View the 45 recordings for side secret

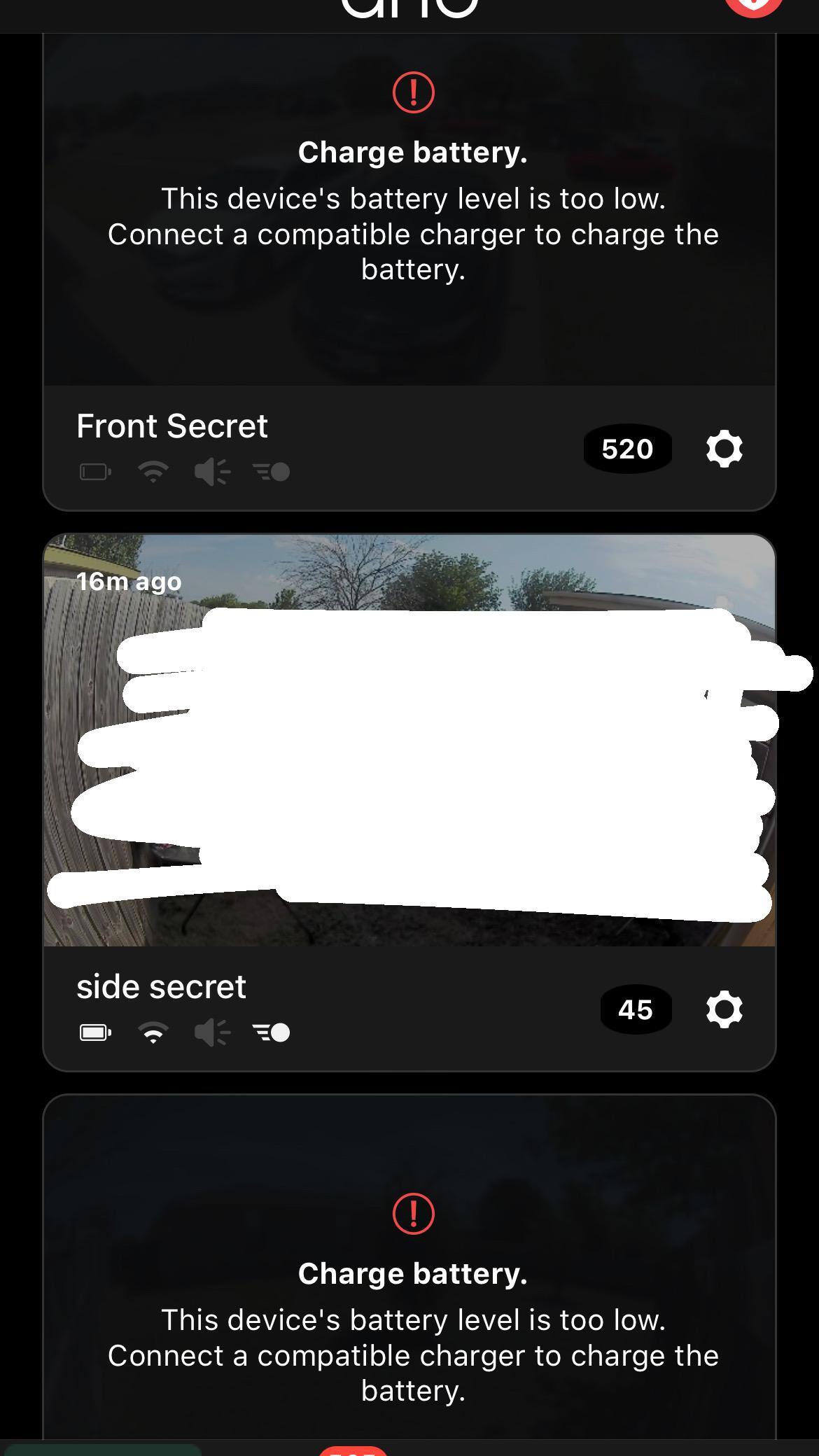636,1009
